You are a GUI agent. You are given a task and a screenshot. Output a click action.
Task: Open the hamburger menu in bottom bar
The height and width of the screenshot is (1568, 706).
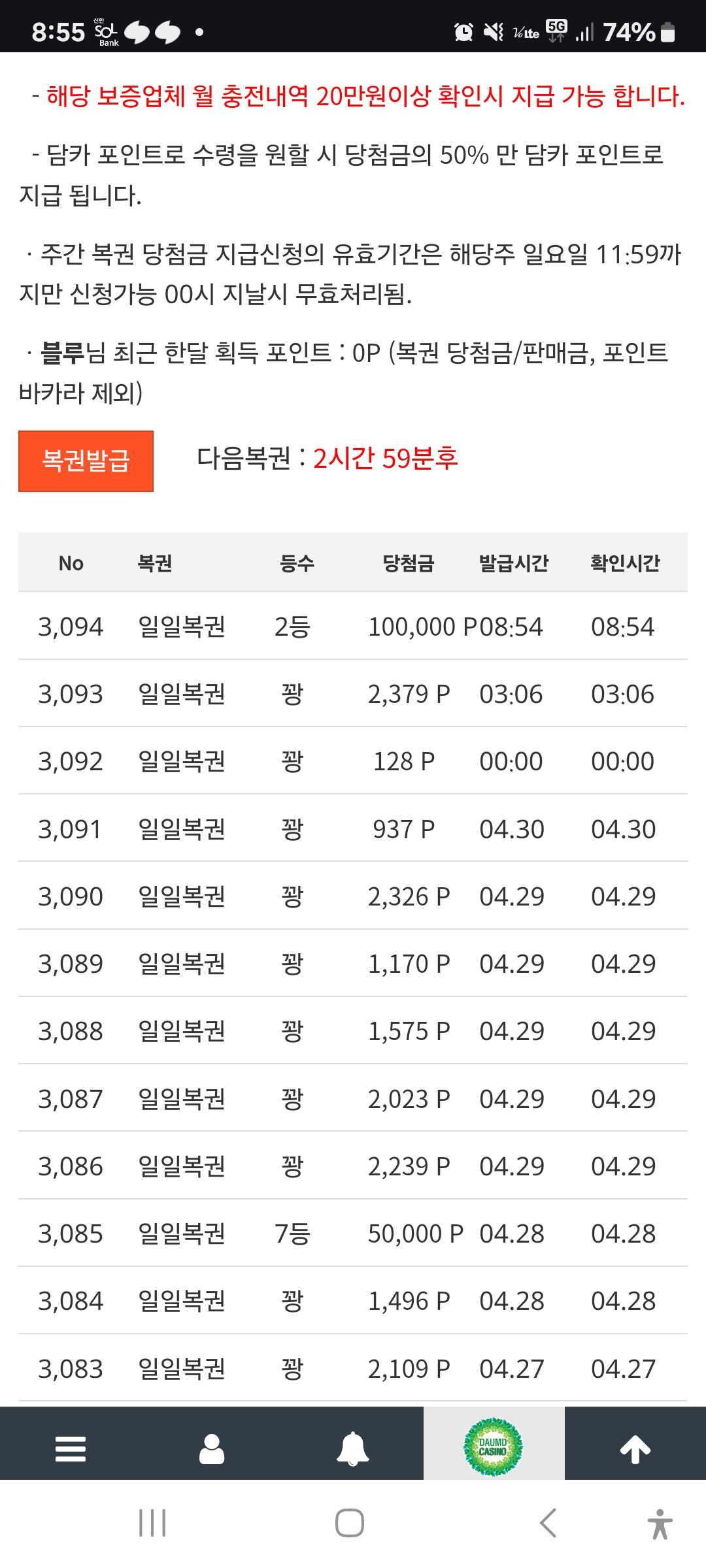[x=71, y=1448]
